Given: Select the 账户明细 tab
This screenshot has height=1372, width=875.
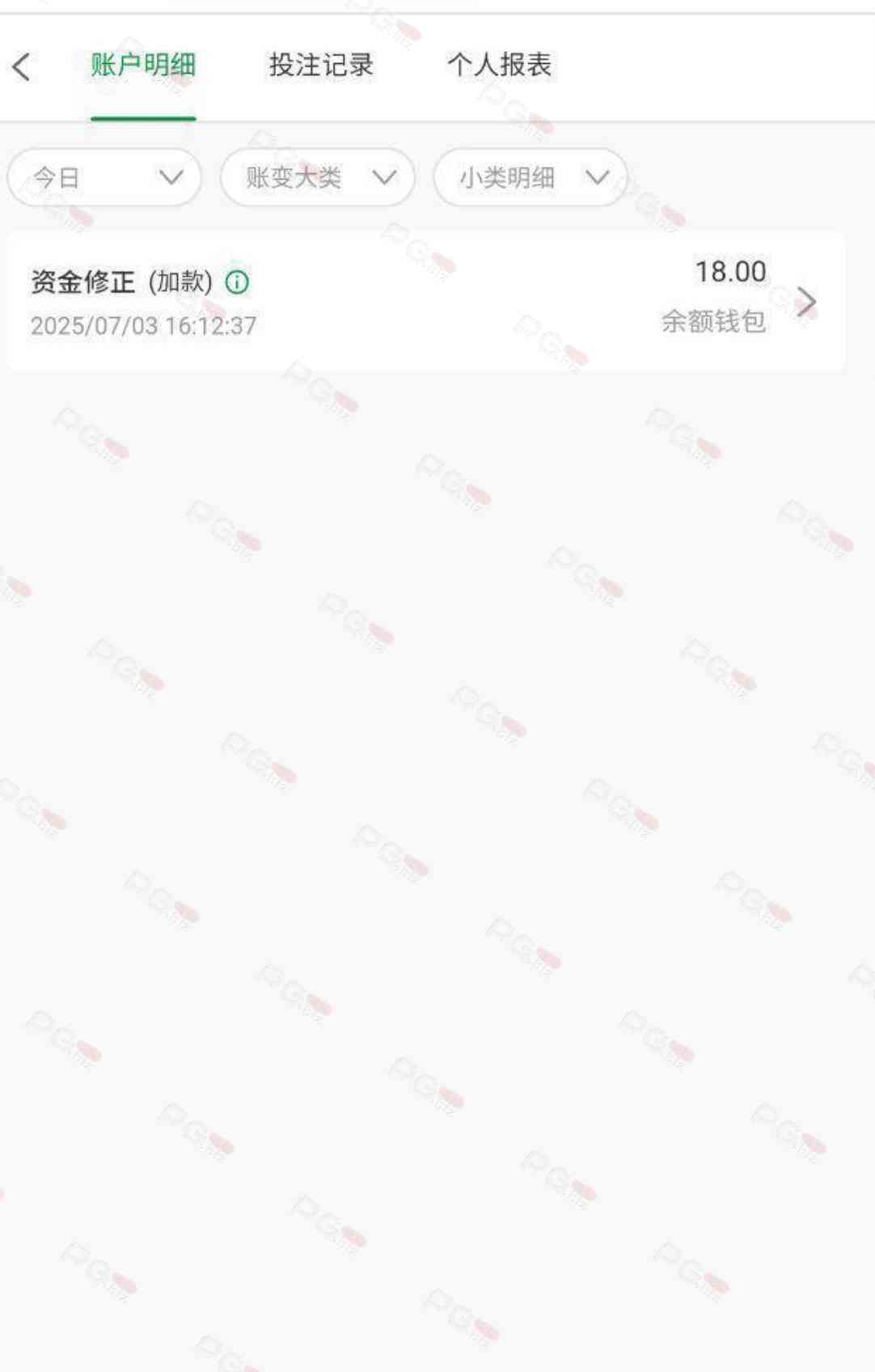Looking at the screenshot, I should click(143, 65).
